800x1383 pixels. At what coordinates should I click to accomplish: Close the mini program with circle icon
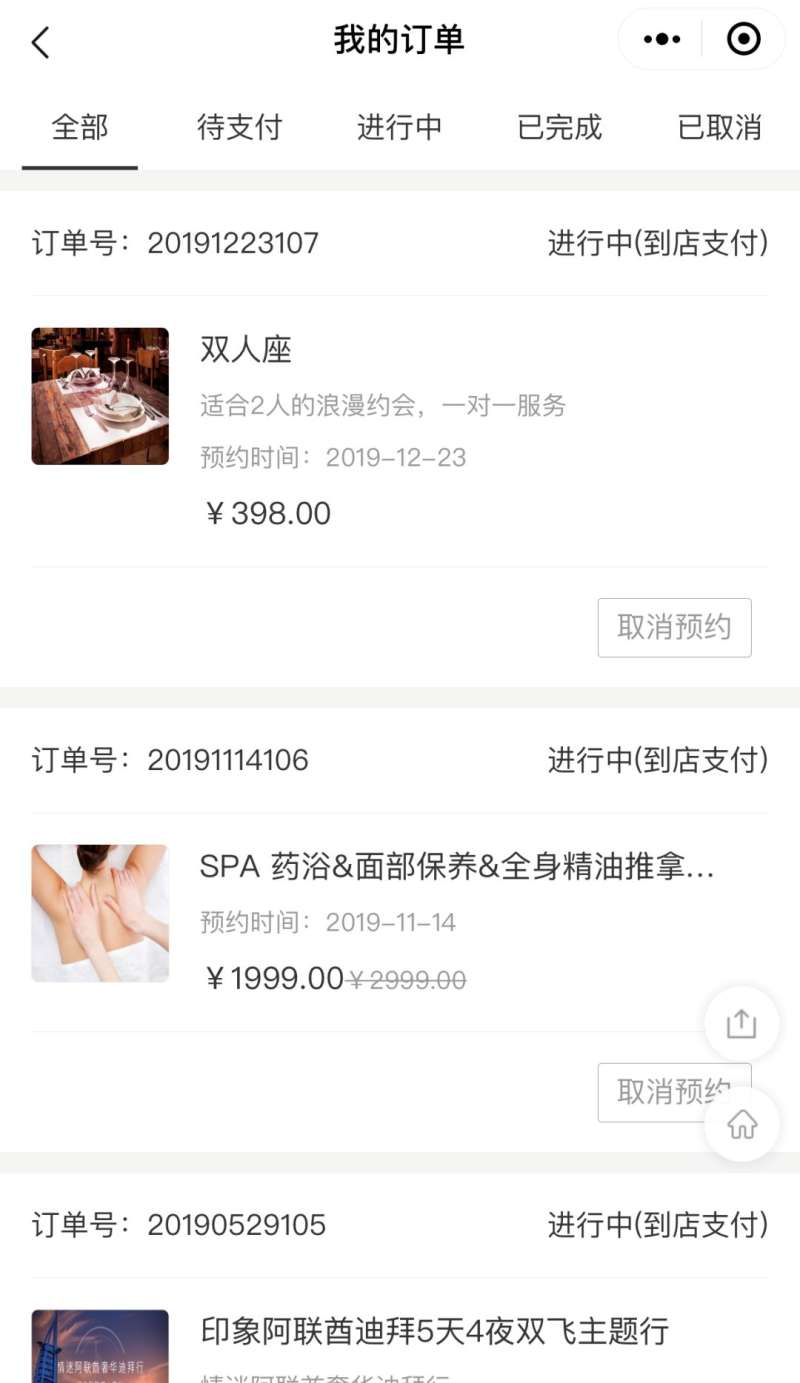743,40
